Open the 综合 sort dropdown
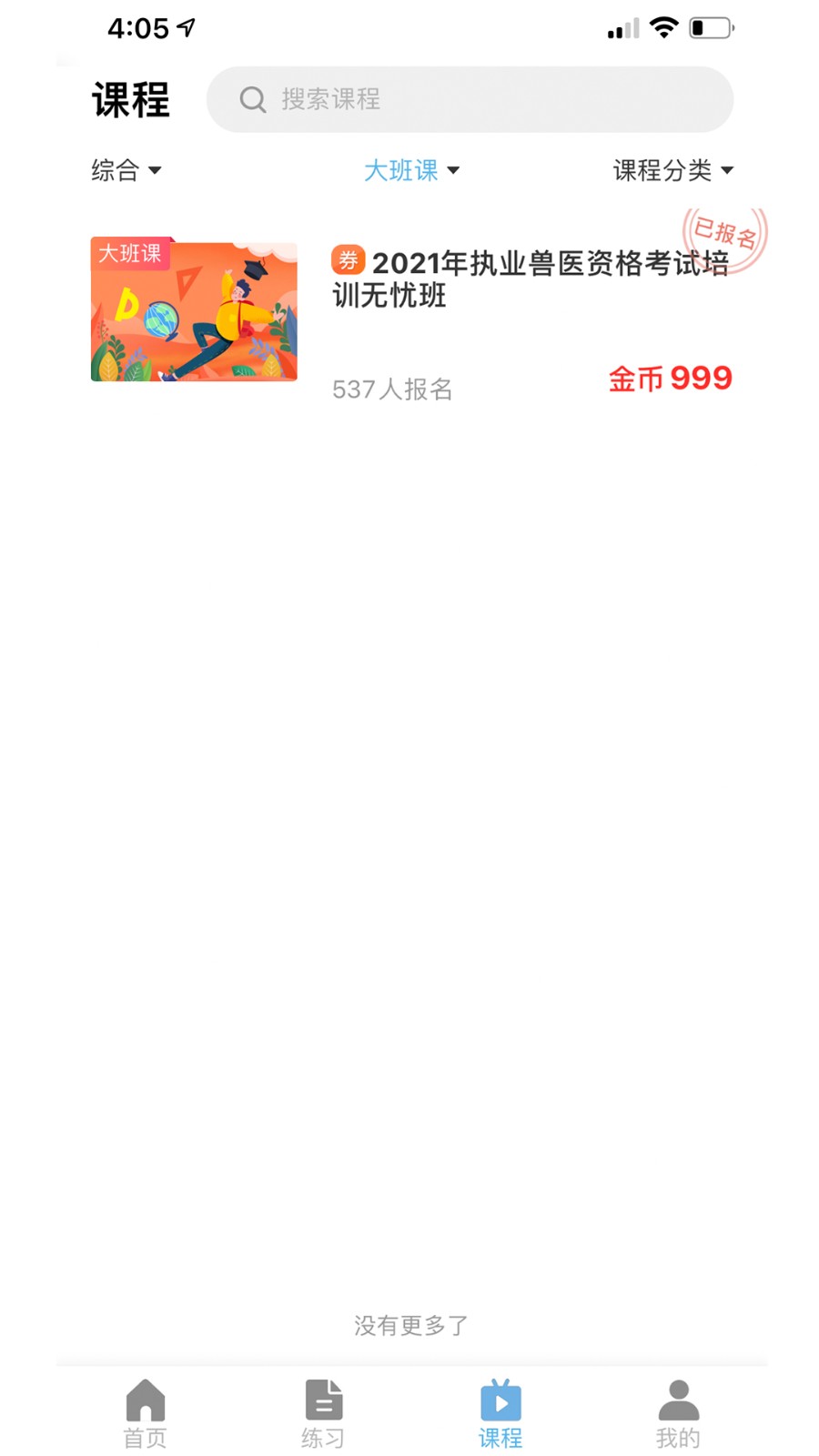The height and width of the screenshot is (1456, 819). click(x=127, y=170)
